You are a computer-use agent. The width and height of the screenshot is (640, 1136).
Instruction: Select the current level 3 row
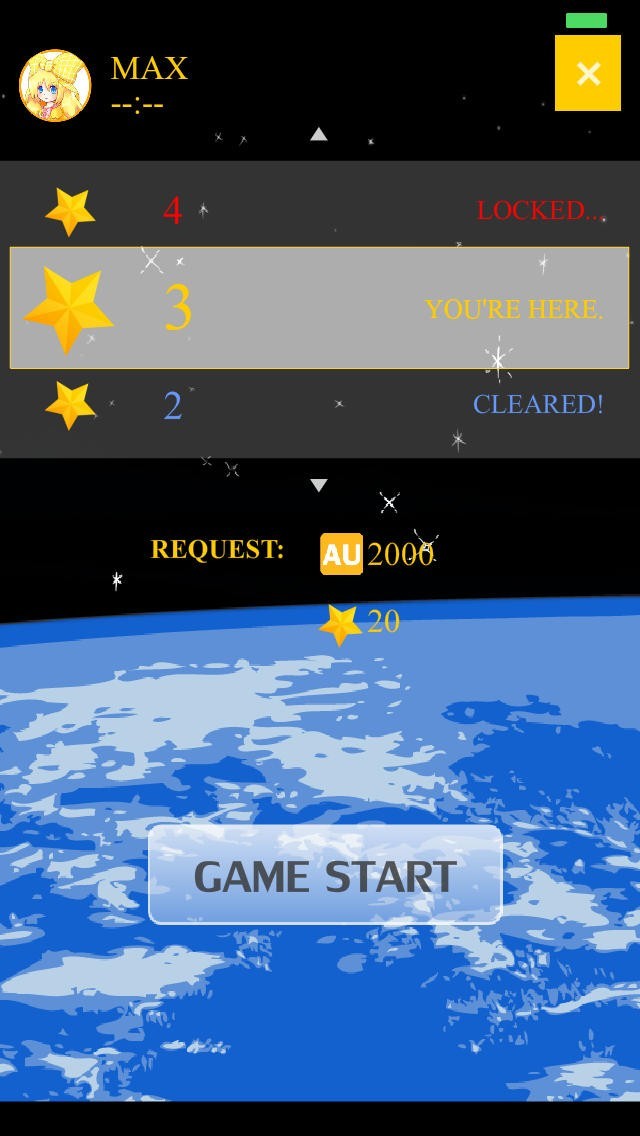[320, 308]
